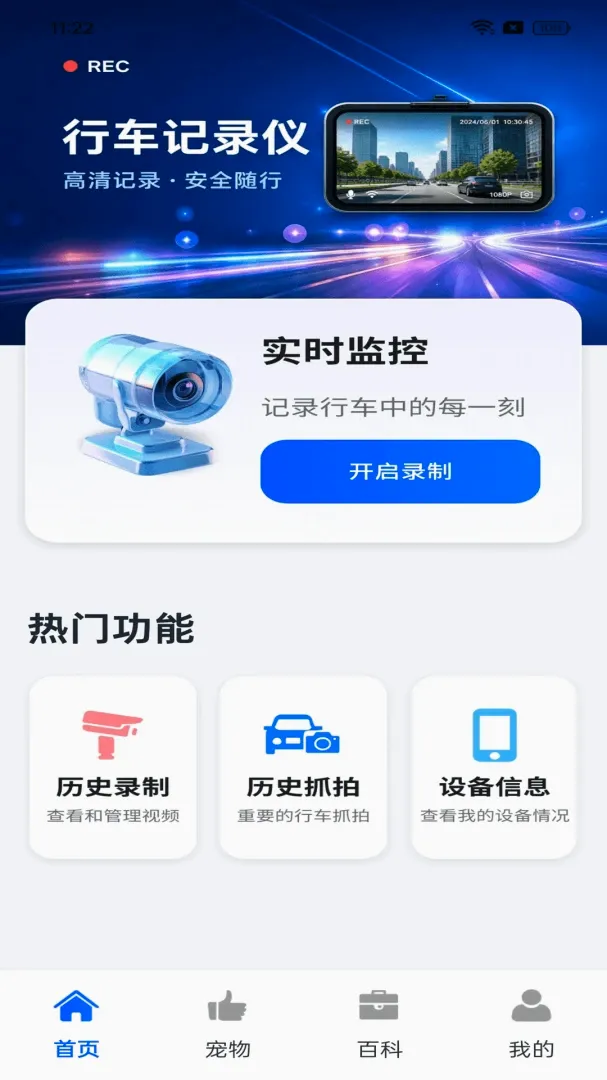
Task: View 设备信息 device details
Action: (494, 767)
